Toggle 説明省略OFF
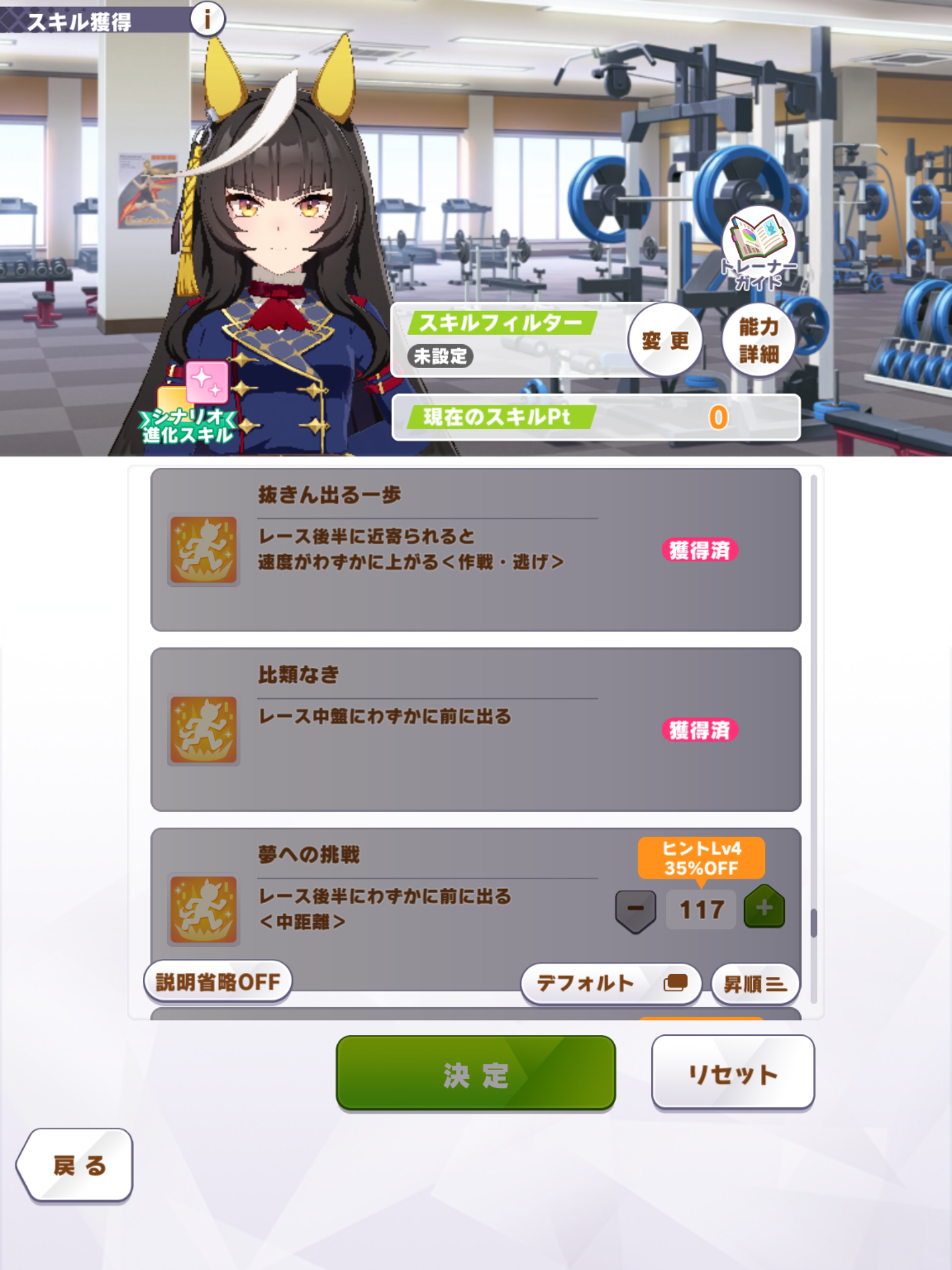Screen dimensions: 952x1270 tap(218, 982)
